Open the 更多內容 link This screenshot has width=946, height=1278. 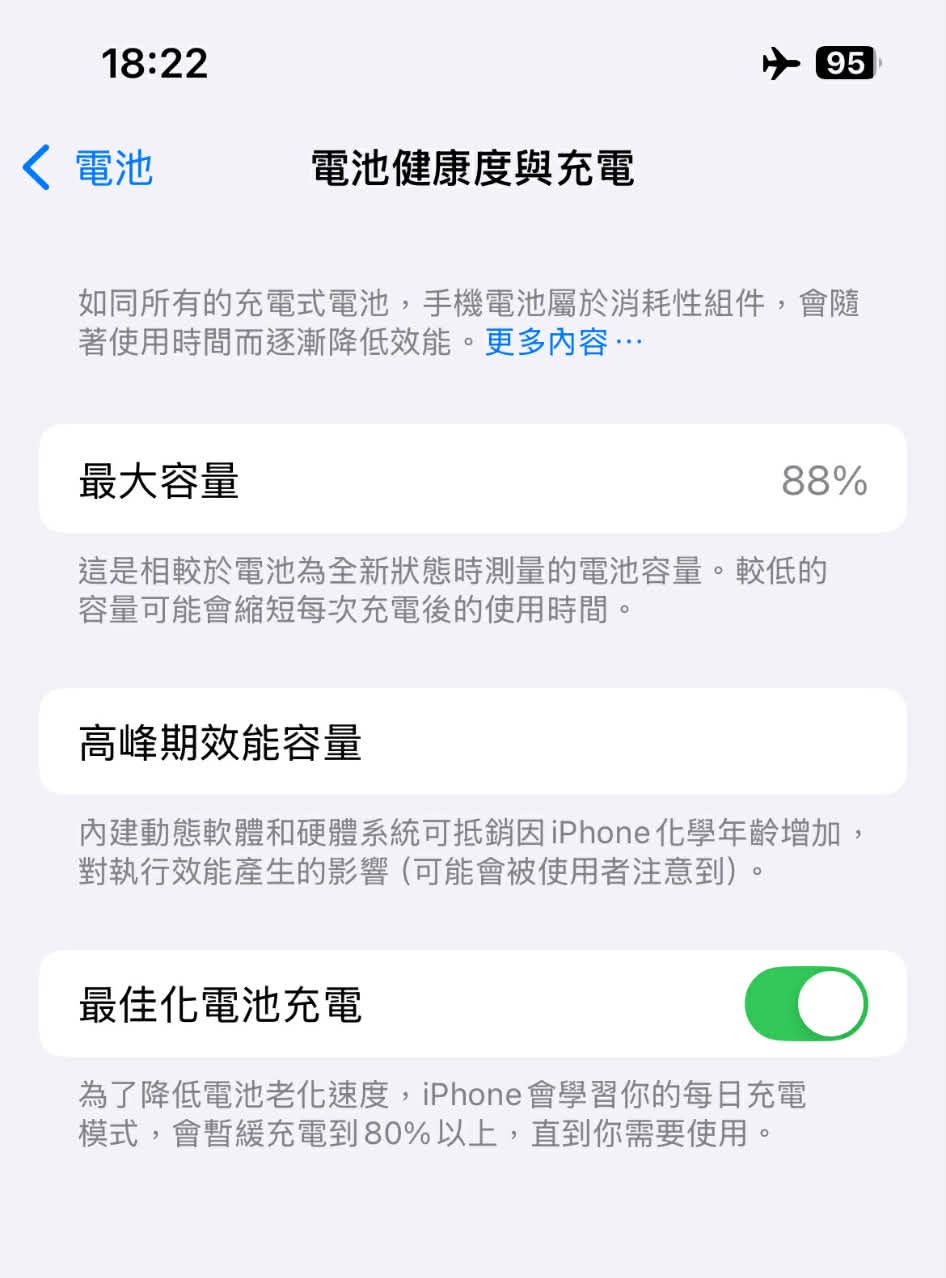563,343
